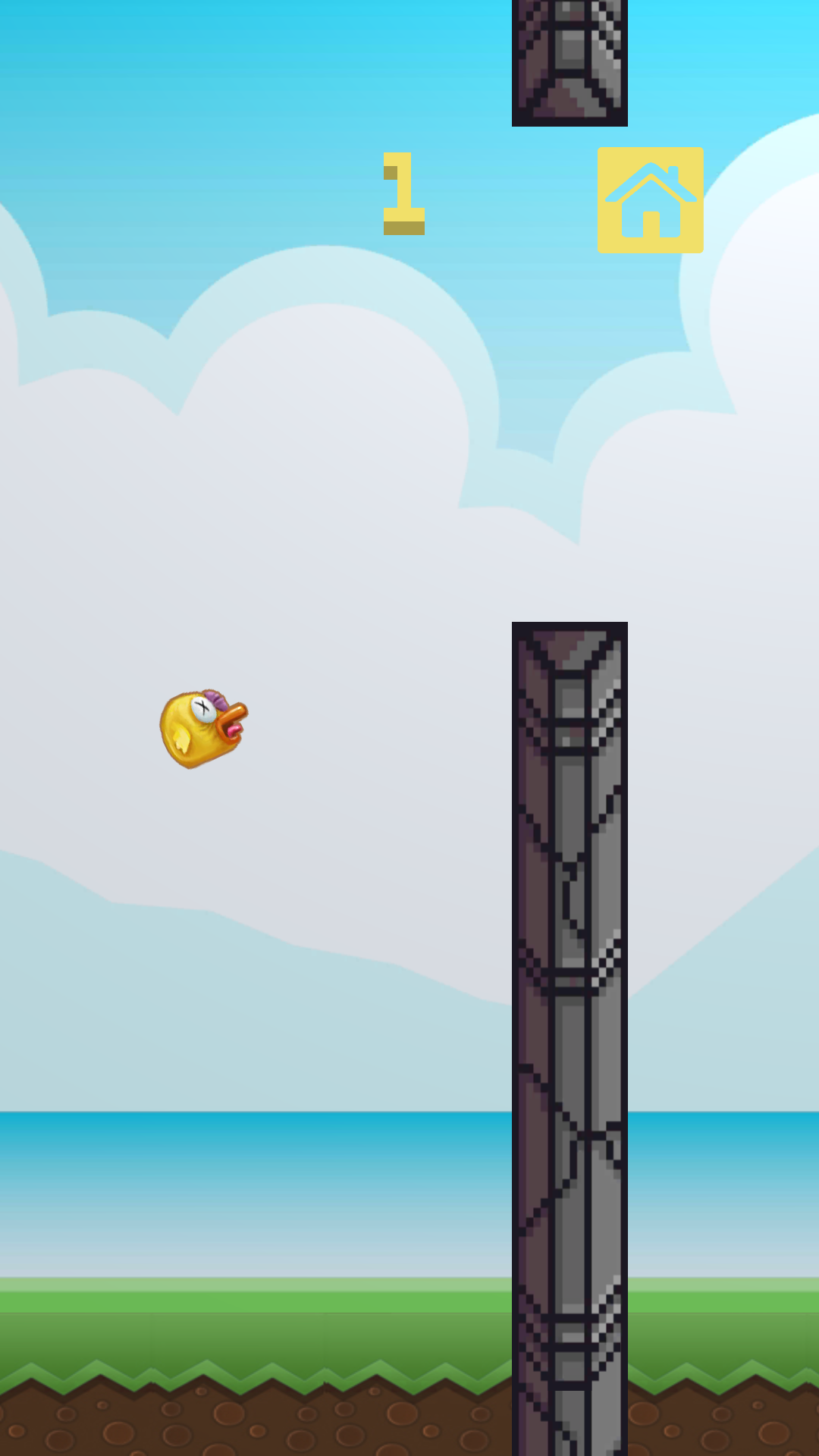Select the dead flappy bird sprite
The height and width of the screenshot is (1456, 819).
tap(201, 728)
